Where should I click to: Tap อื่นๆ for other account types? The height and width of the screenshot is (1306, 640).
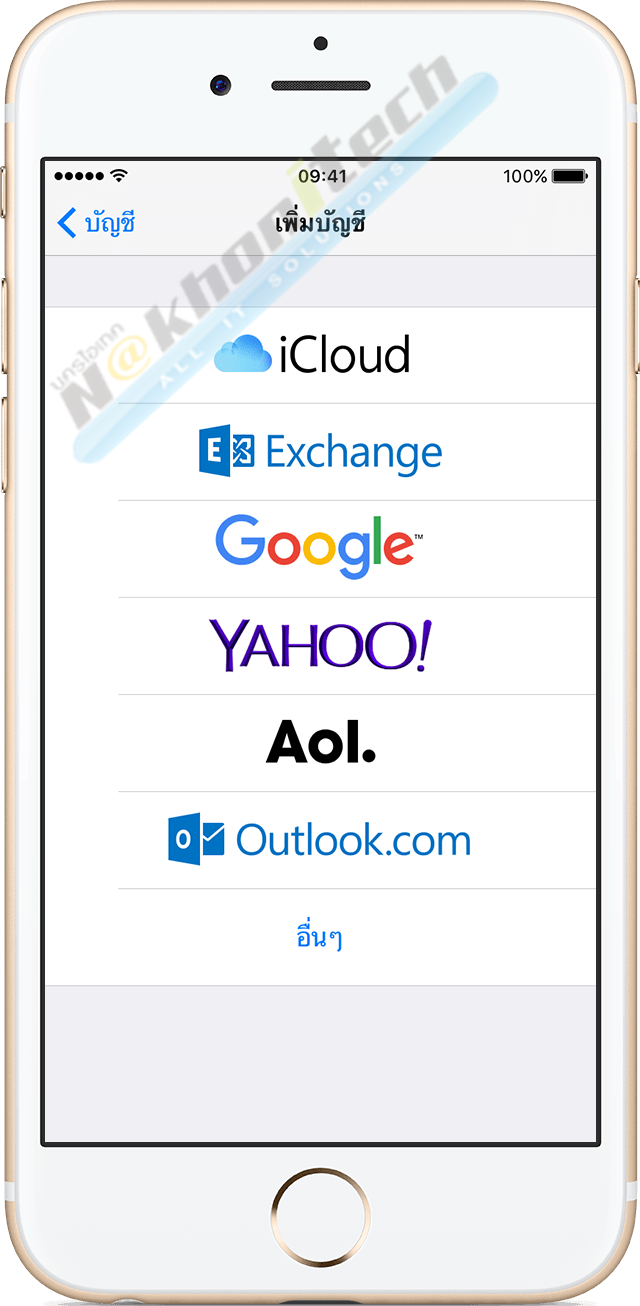320,937
